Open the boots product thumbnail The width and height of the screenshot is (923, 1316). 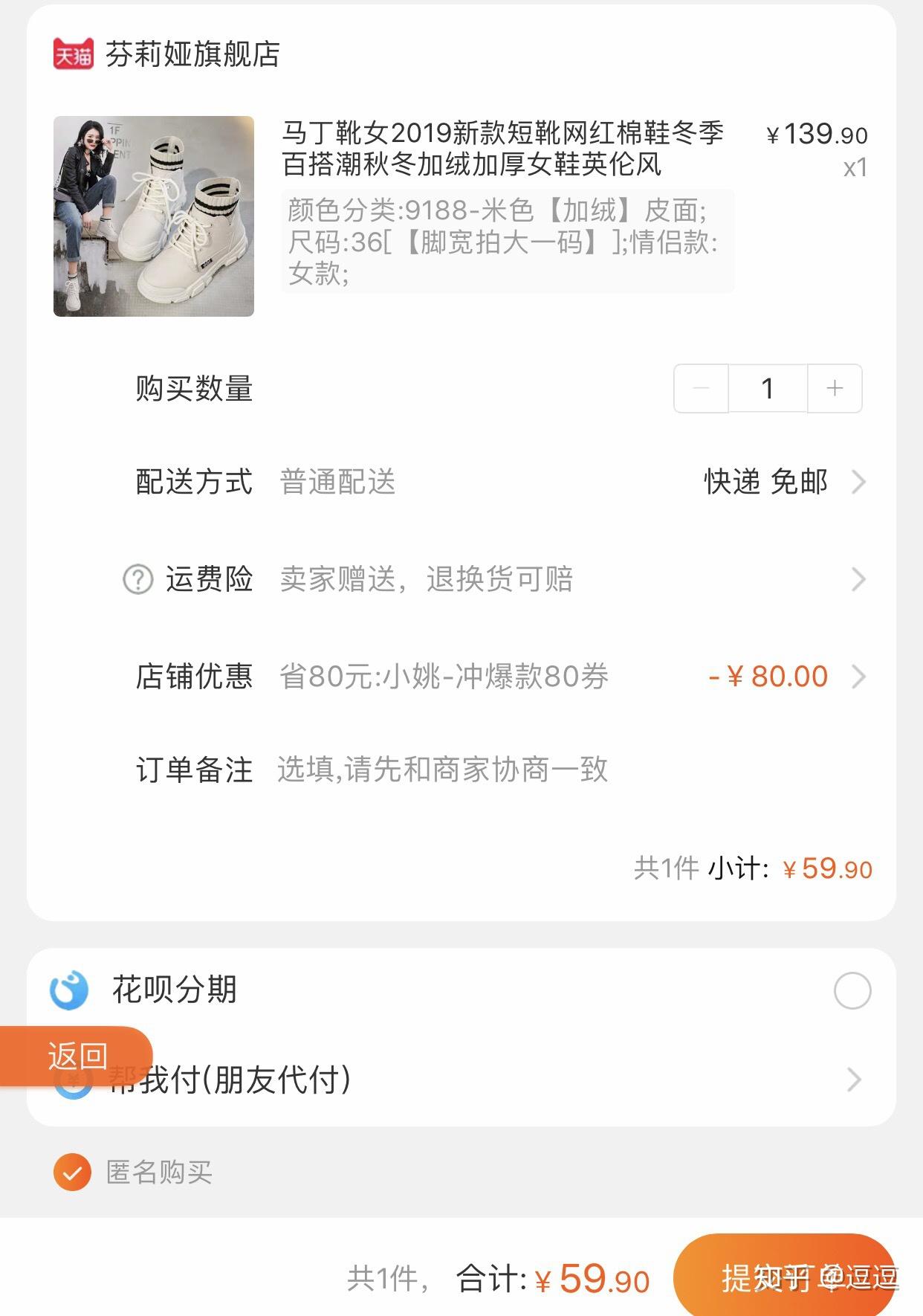tap(154, 216)
